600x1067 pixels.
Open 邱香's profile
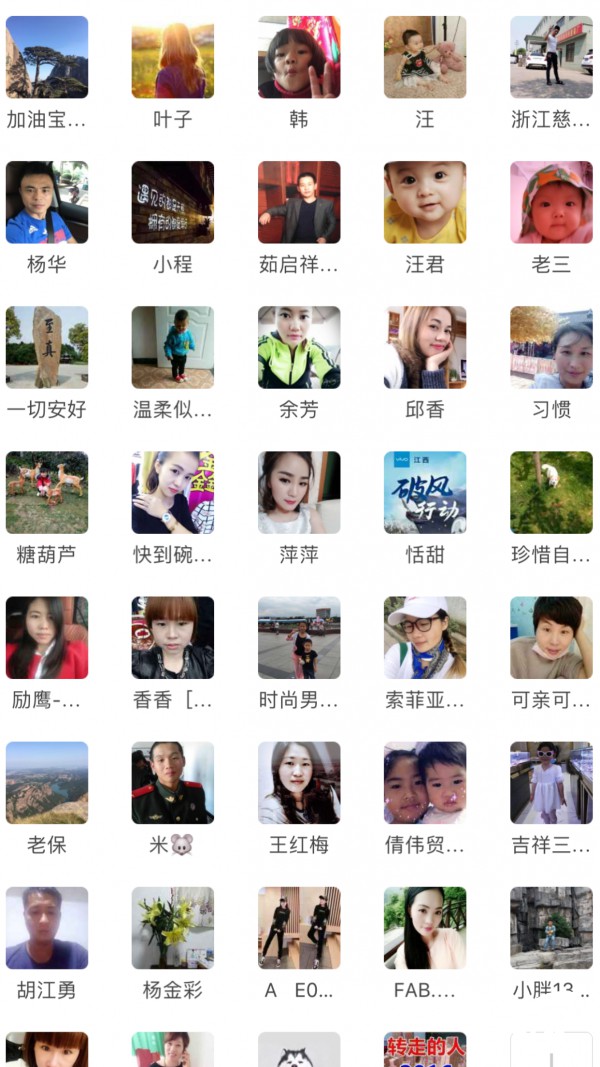coord(425,347)
